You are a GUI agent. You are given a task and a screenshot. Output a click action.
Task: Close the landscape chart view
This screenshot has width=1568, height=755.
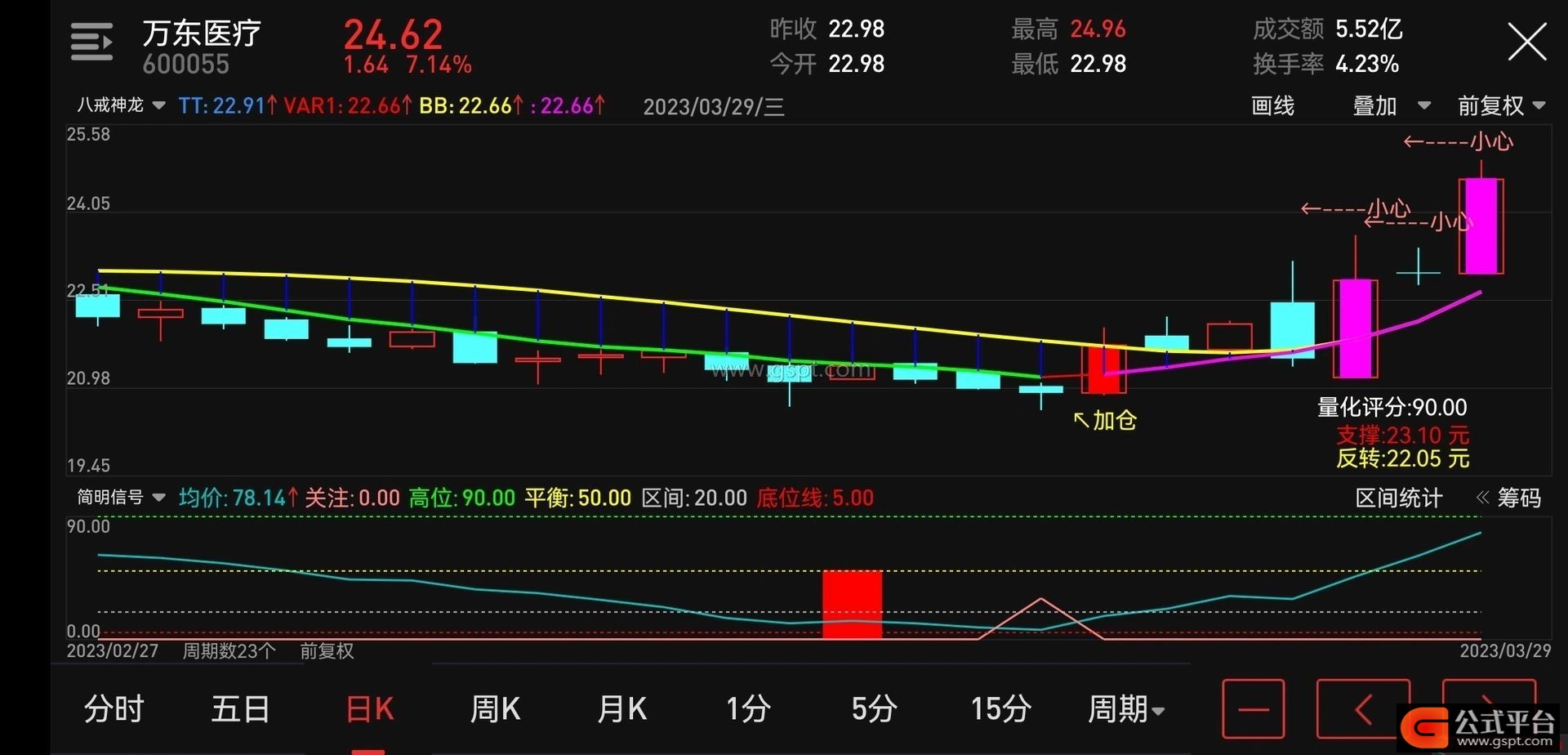tap(1526, 42)
